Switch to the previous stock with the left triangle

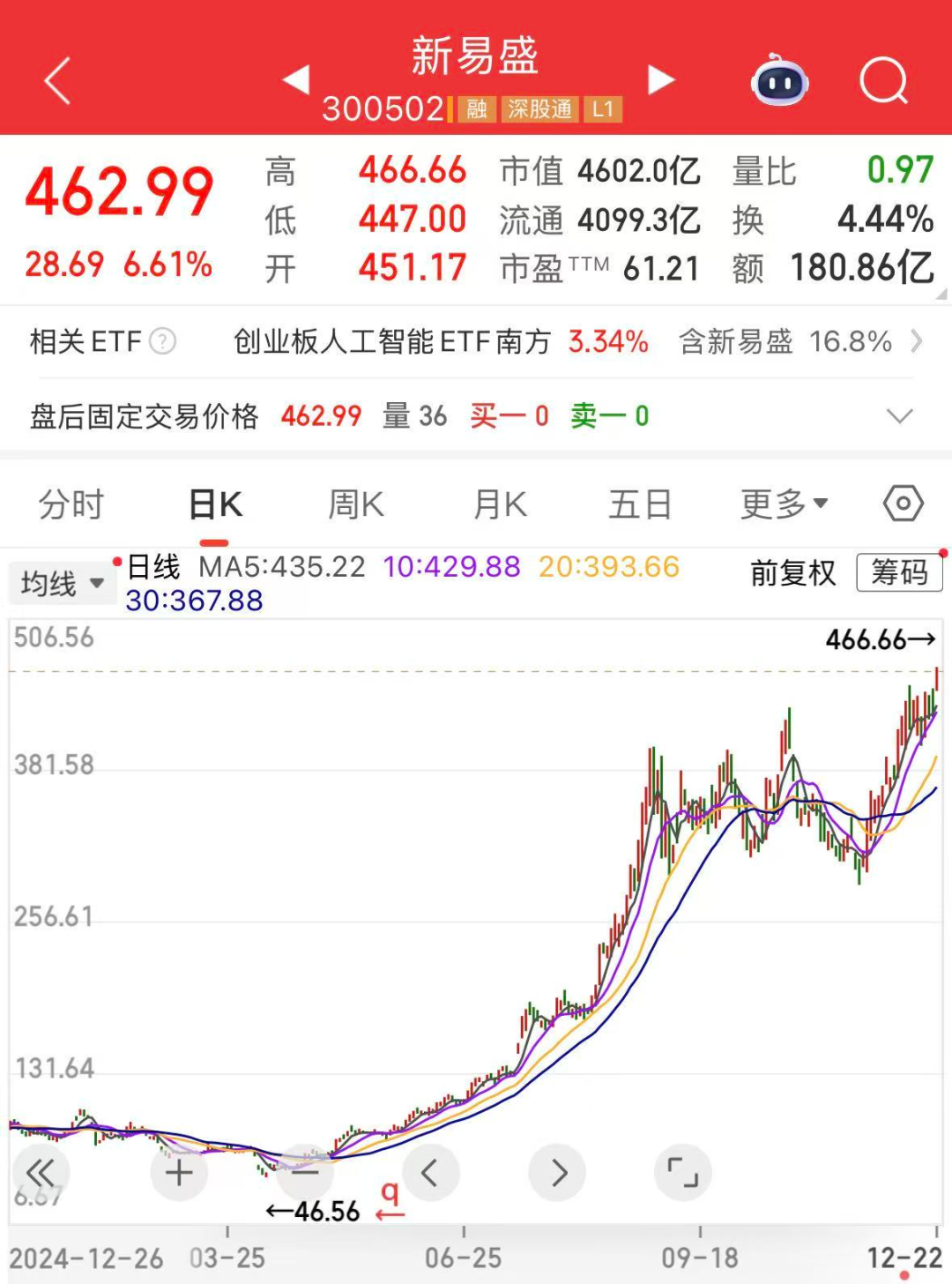click(296, 79)
